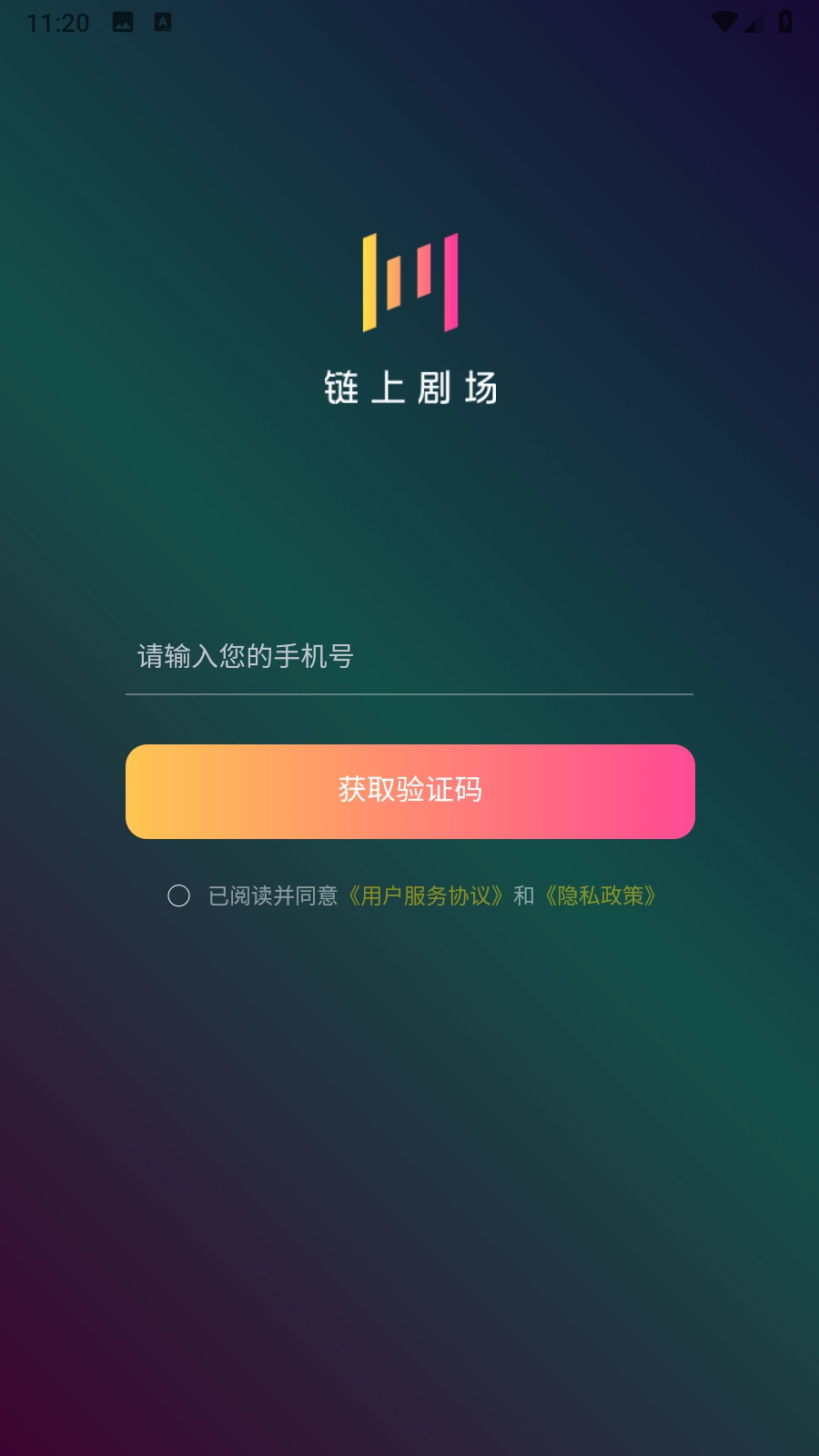Tap the battery indicator in the status bar

click(x=786, y=20)
